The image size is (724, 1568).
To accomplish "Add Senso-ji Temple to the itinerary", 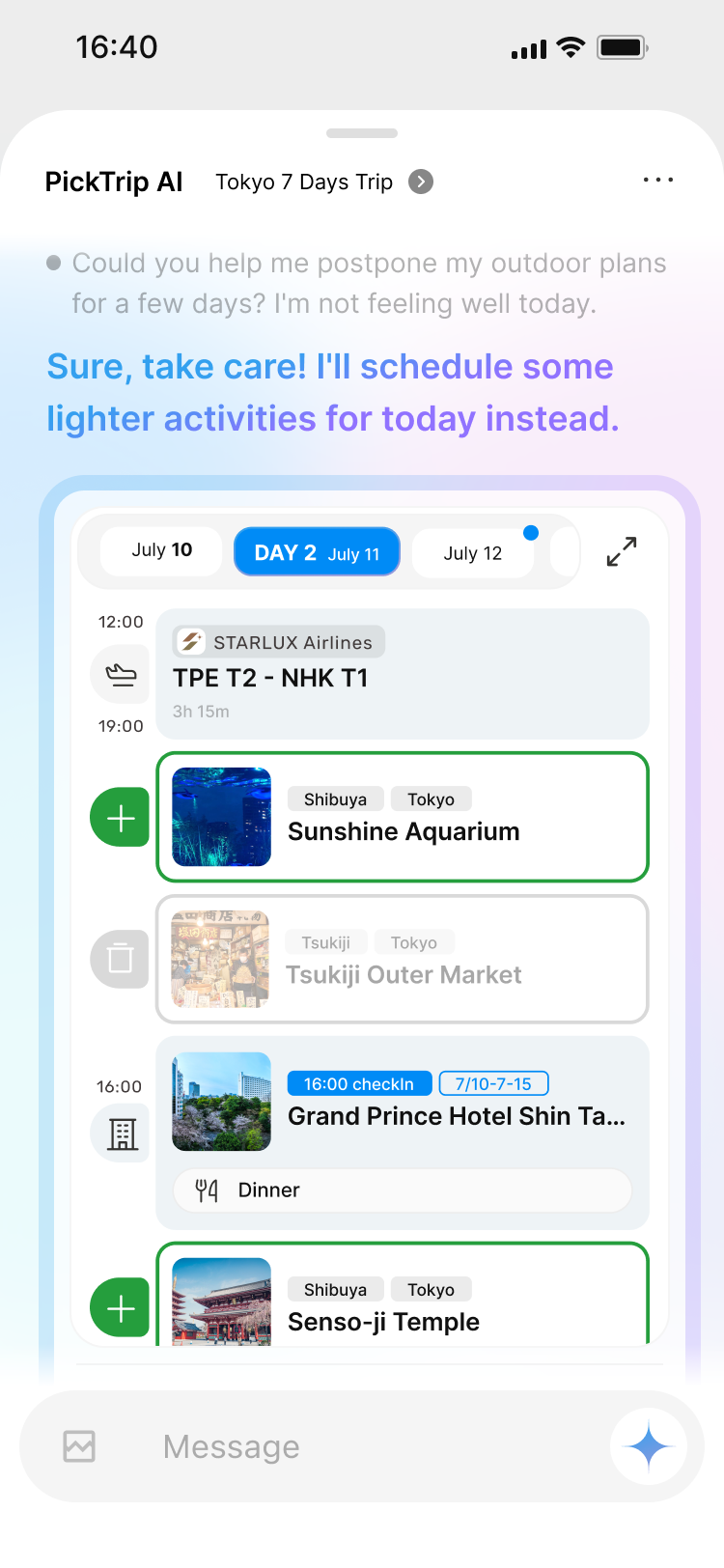I will [x=120, y=1308].
